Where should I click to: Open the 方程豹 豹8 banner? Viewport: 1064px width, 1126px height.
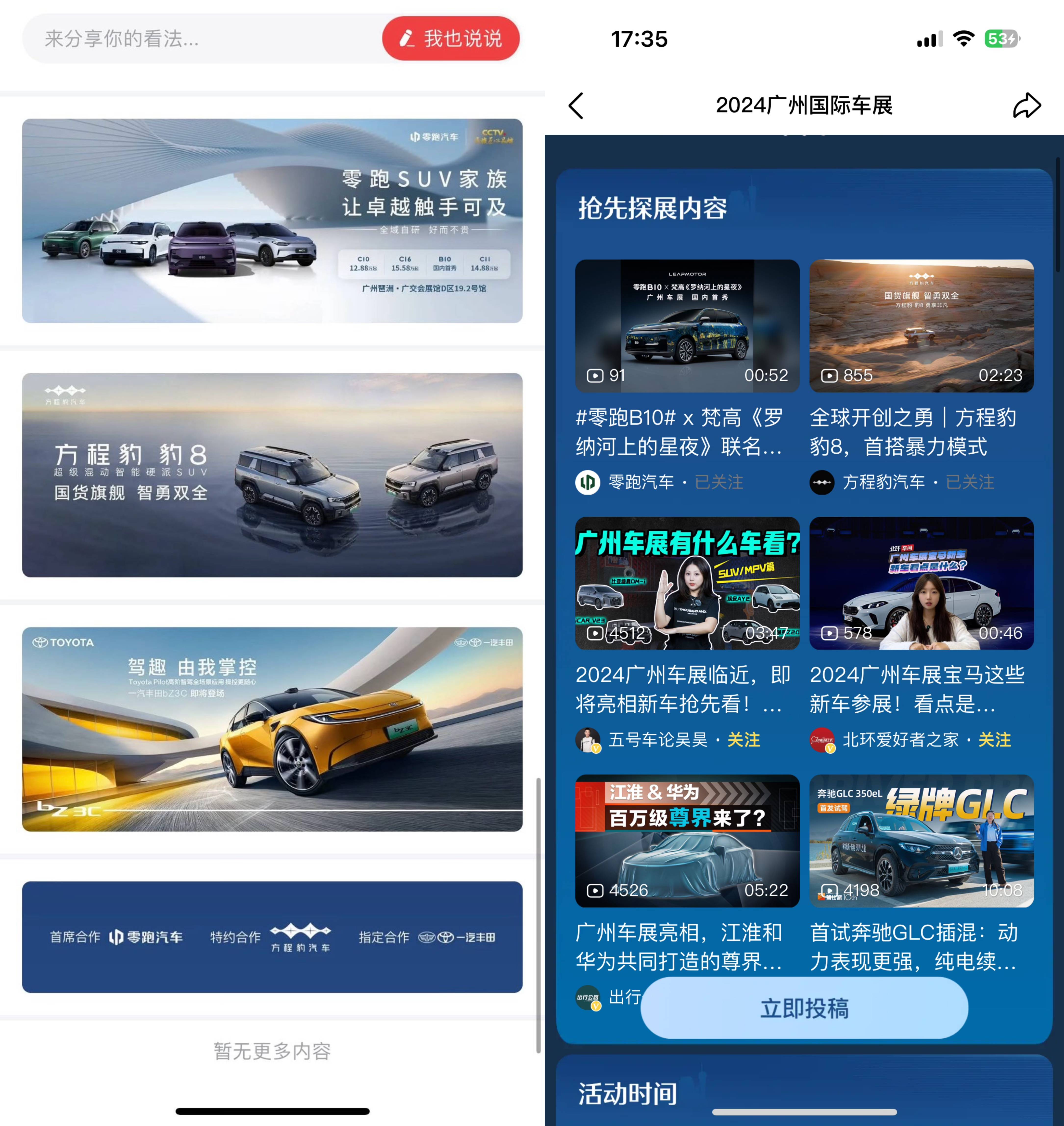(272, 475)
